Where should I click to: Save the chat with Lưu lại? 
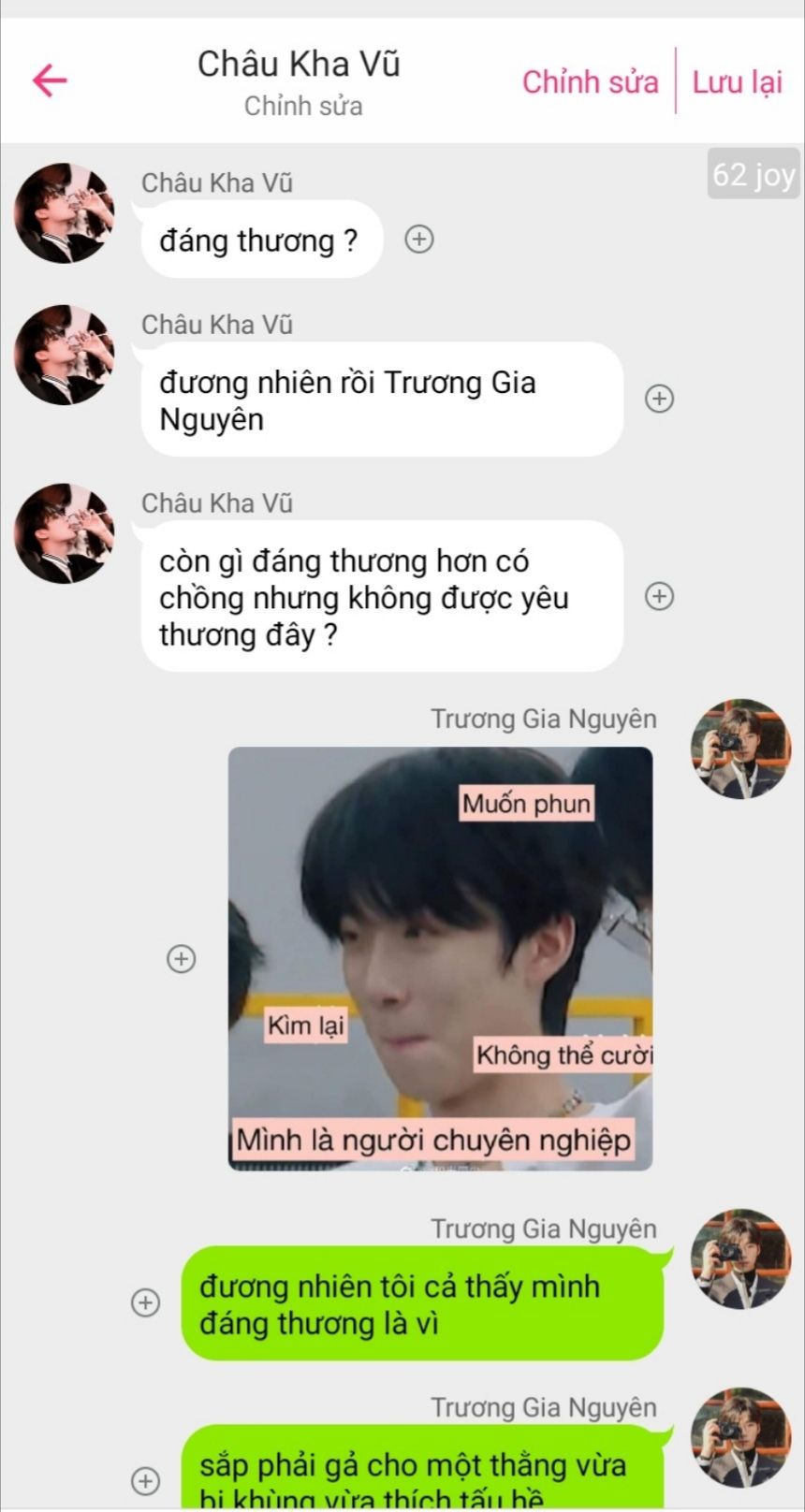pyautogui.click(x=737, y=82)
